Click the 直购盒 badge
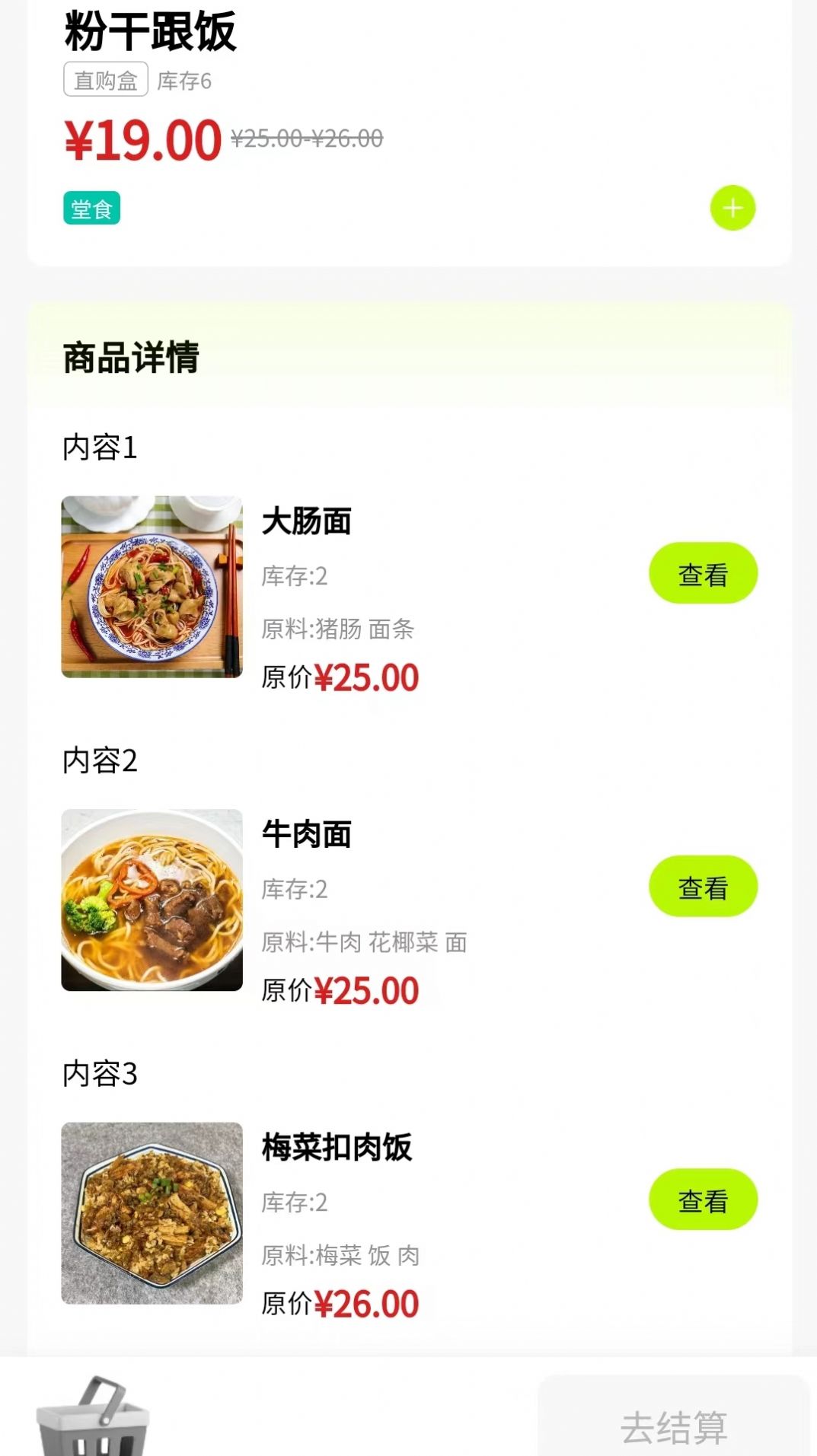817x1456 pixels. click(104, 80)
